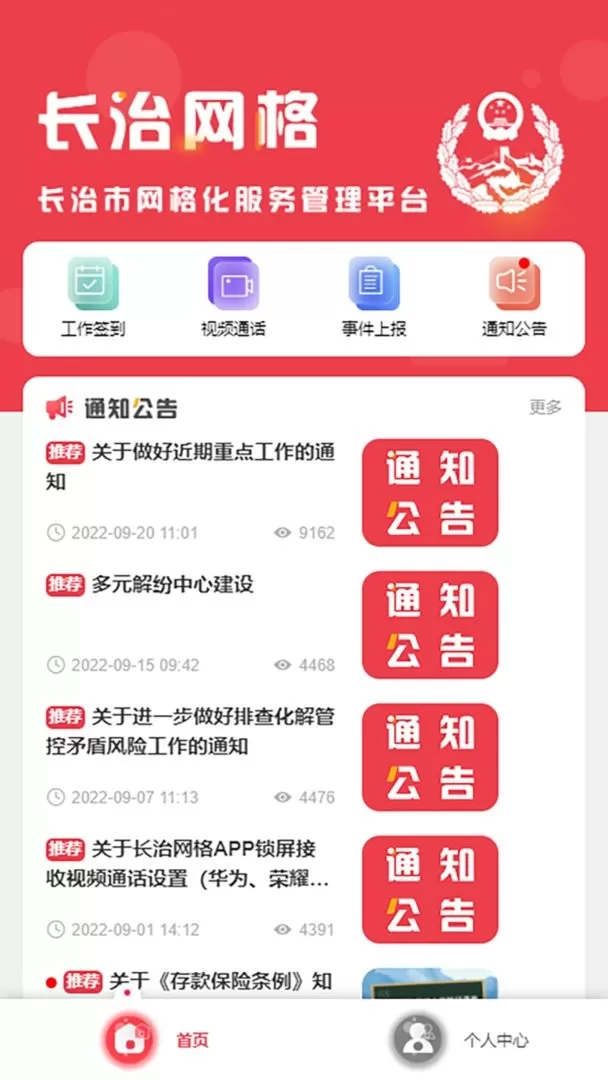
Task: Switch to the 个人中心 tab
Action: [x=460, y=1040]
